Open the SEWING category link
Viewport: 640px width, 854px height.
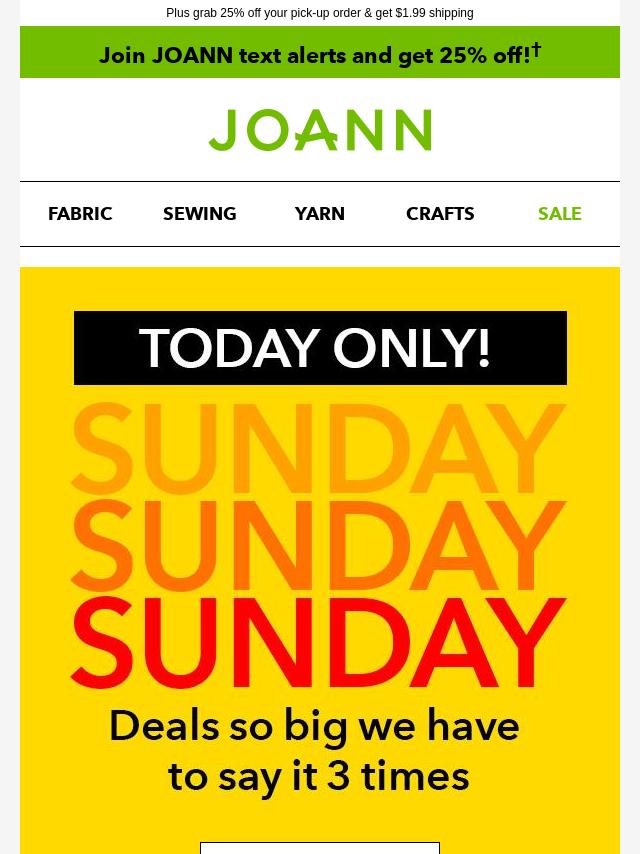pyautogui.click(x=200, y=214)
